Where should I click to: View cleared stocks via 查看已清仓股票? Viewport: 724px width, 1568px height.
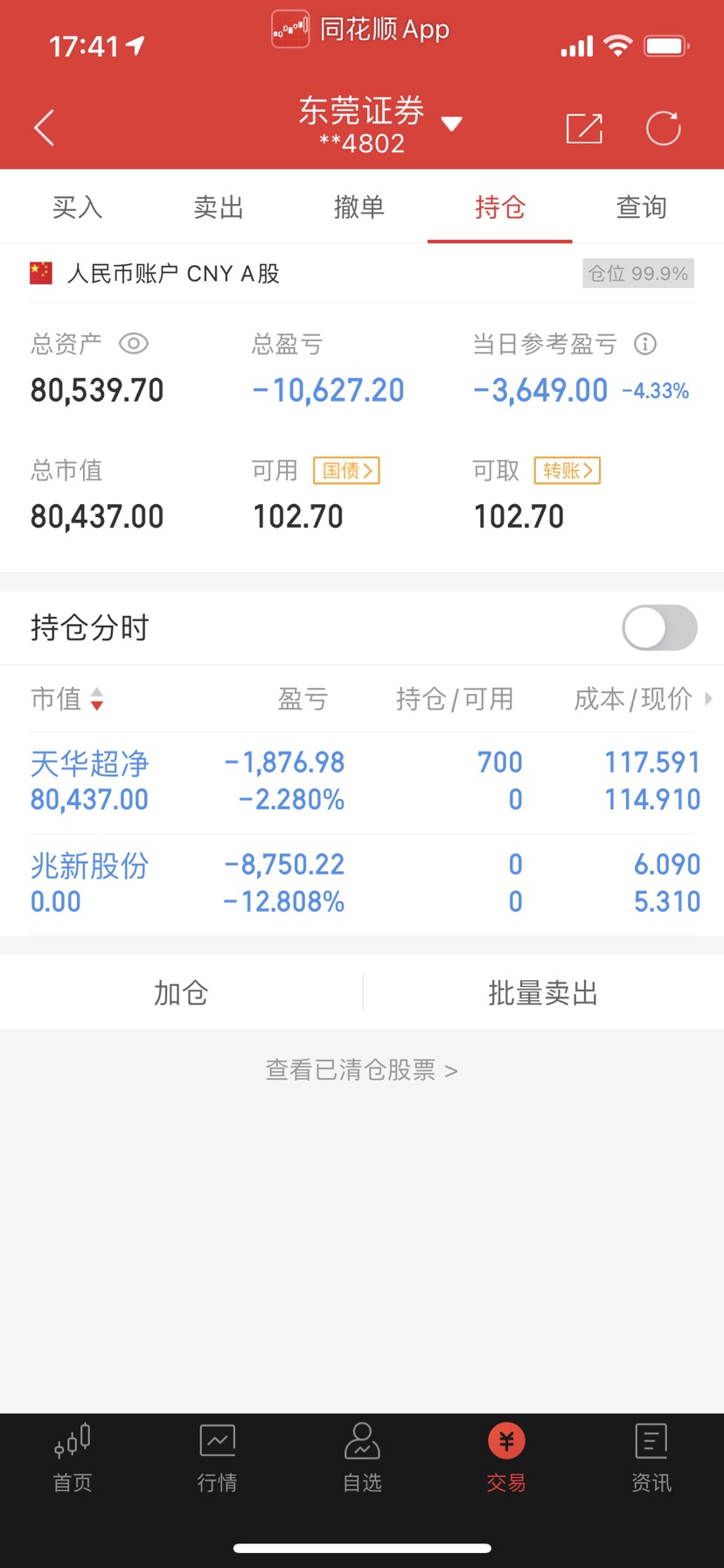(361, 1070)
